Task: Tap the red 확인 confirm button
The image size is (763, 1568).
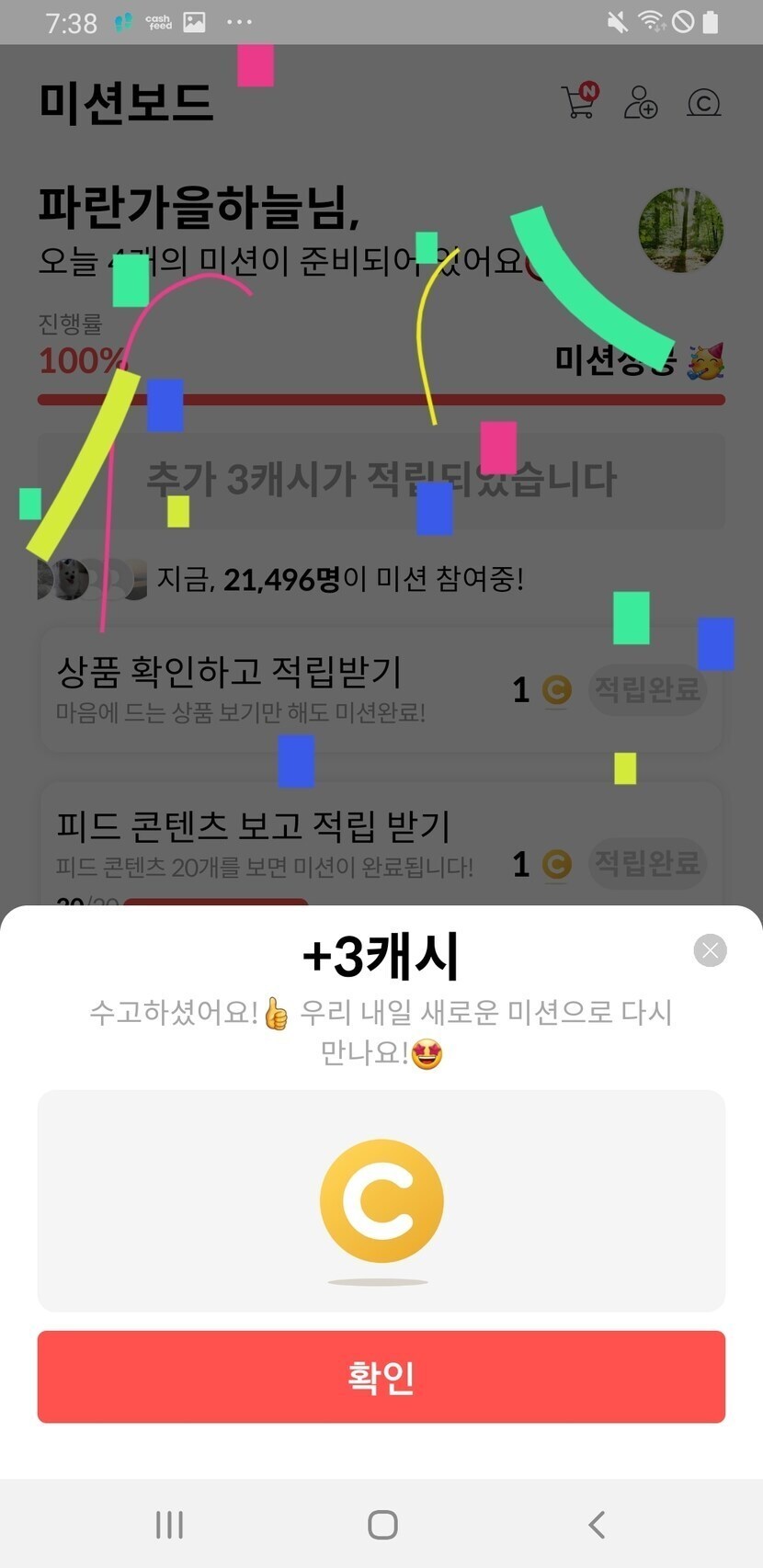Action: pos(381,1376)
